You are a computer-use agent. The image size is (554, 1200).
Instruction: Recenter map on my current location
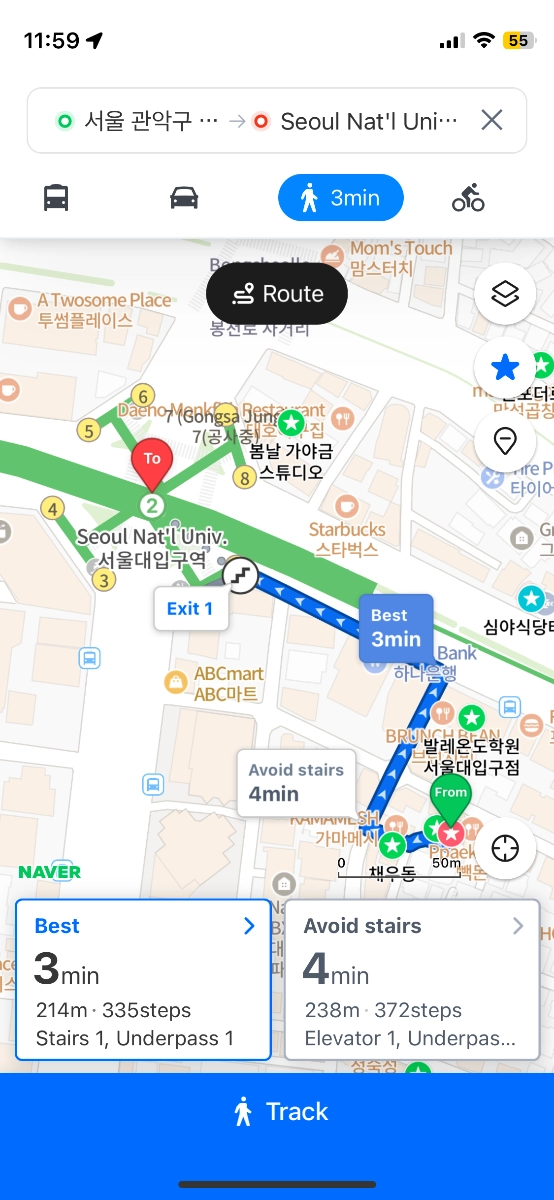[x=505, y=849]
